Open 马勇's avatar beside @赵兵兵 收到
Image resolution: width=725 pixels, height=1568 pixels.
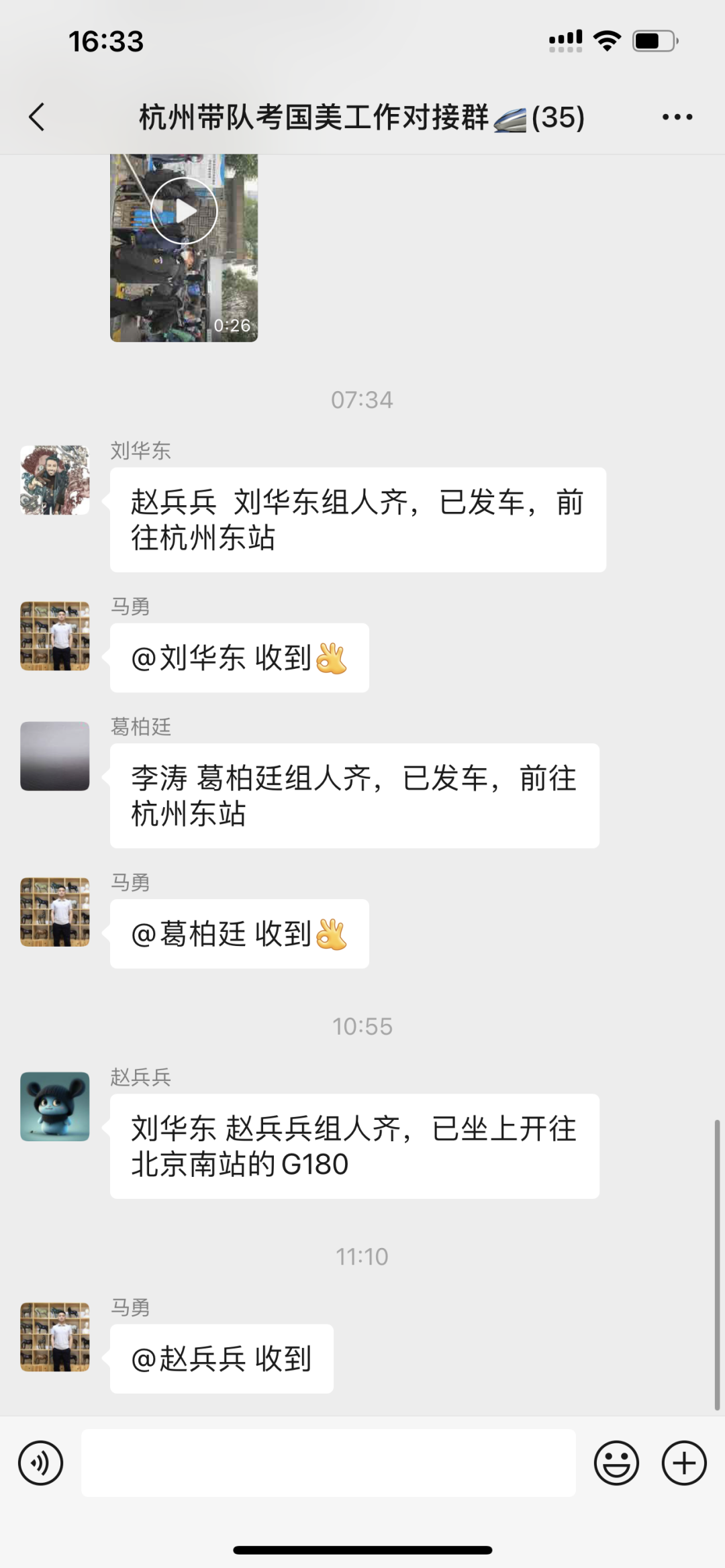(55, 1337)
